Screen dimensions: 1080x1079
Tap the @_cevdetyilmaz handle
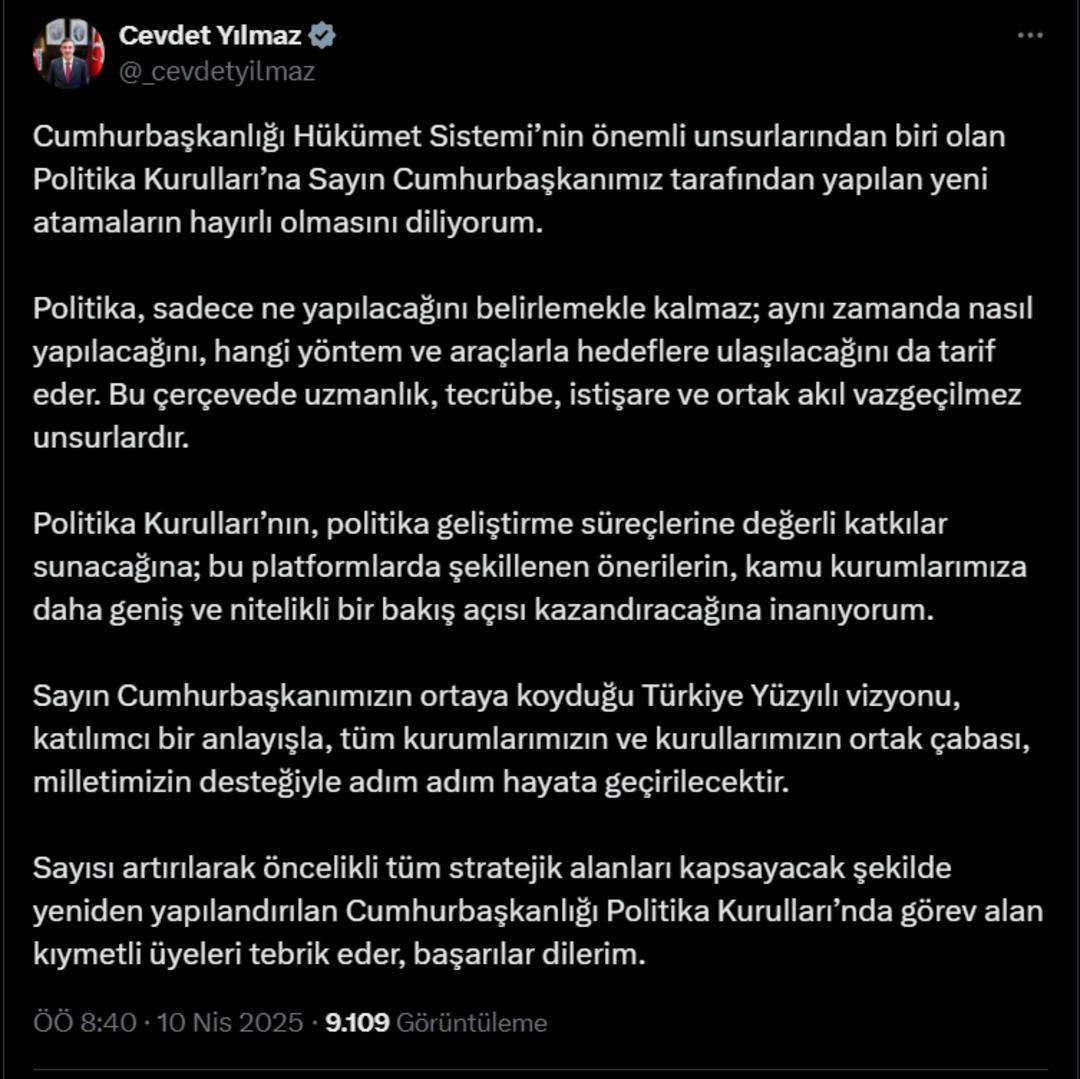(x=217, y=72)
